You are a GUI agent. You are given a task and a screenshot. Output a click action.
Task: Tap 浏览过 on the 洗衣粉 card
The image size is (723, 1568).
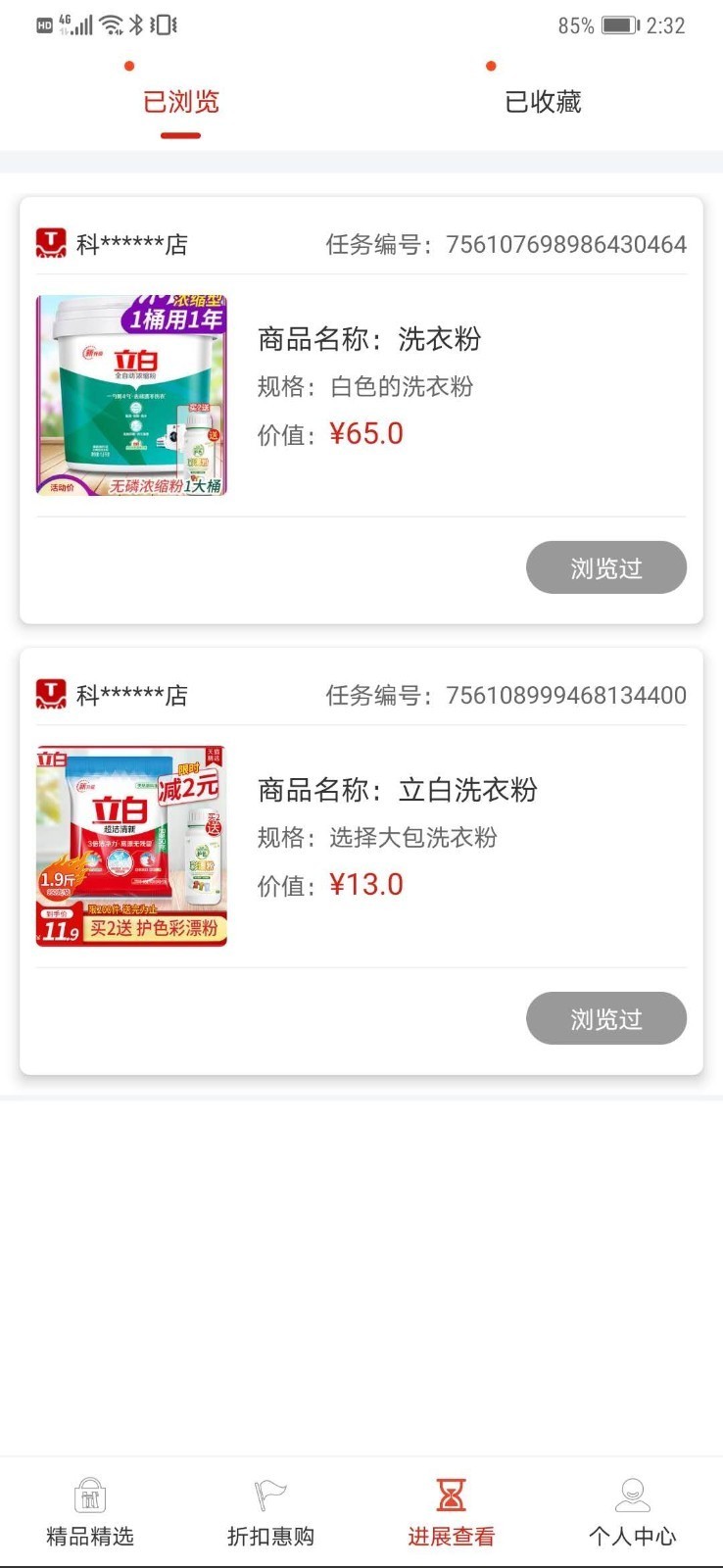606,567
